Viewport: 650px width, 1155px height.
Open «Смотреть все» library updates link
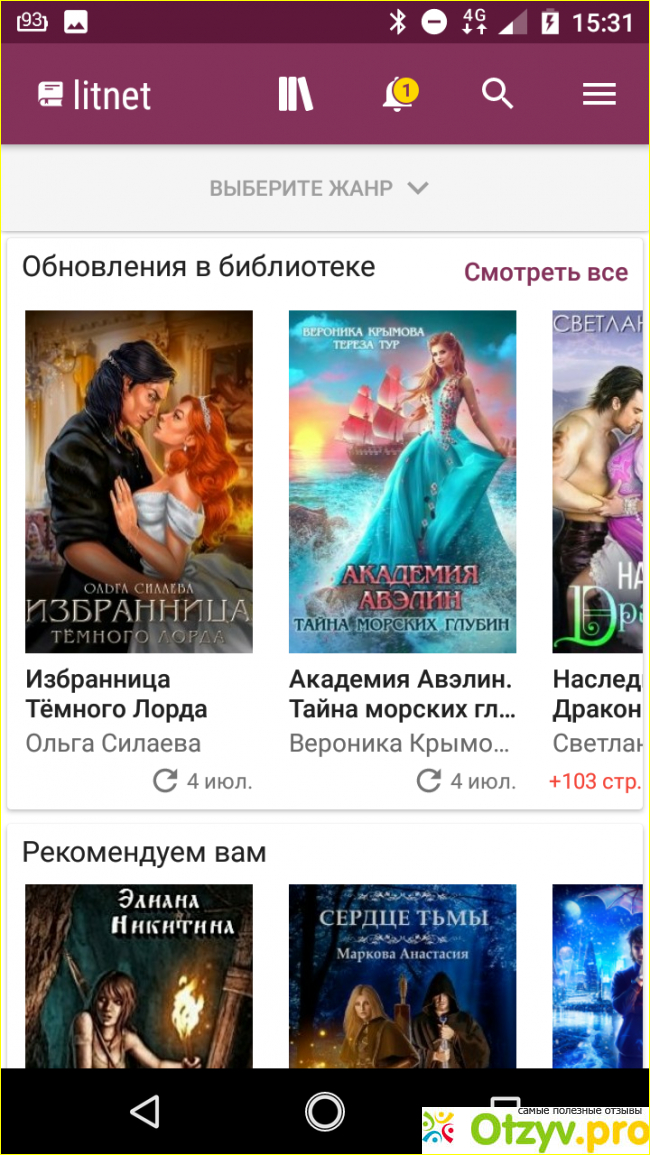pos(545,272)
